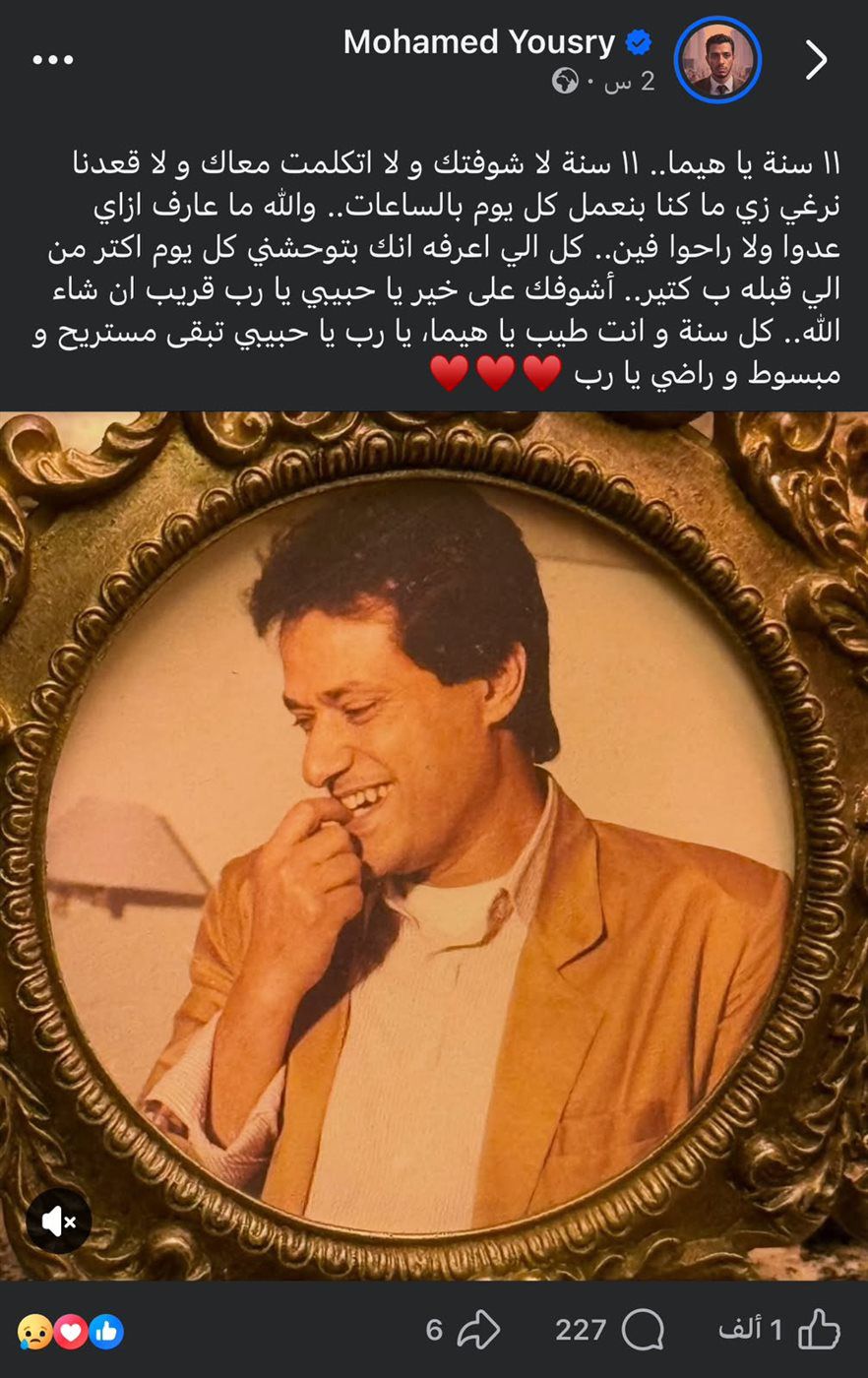View who reacted to the post
This screenshot has width=868, height=1378.
pos(71,1333)
